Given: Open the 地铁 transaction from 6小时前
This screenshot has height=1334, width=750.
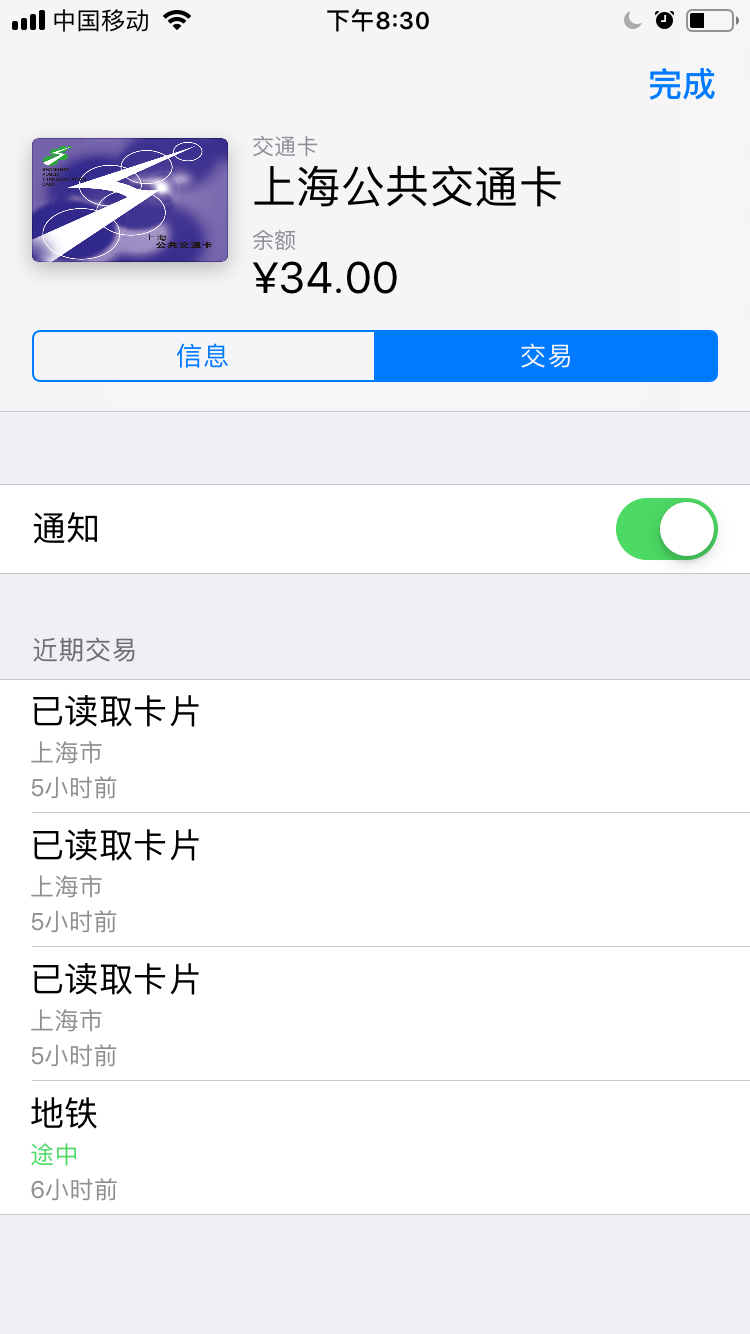Looking at the screenshot, I should (x=375, y=1148).
